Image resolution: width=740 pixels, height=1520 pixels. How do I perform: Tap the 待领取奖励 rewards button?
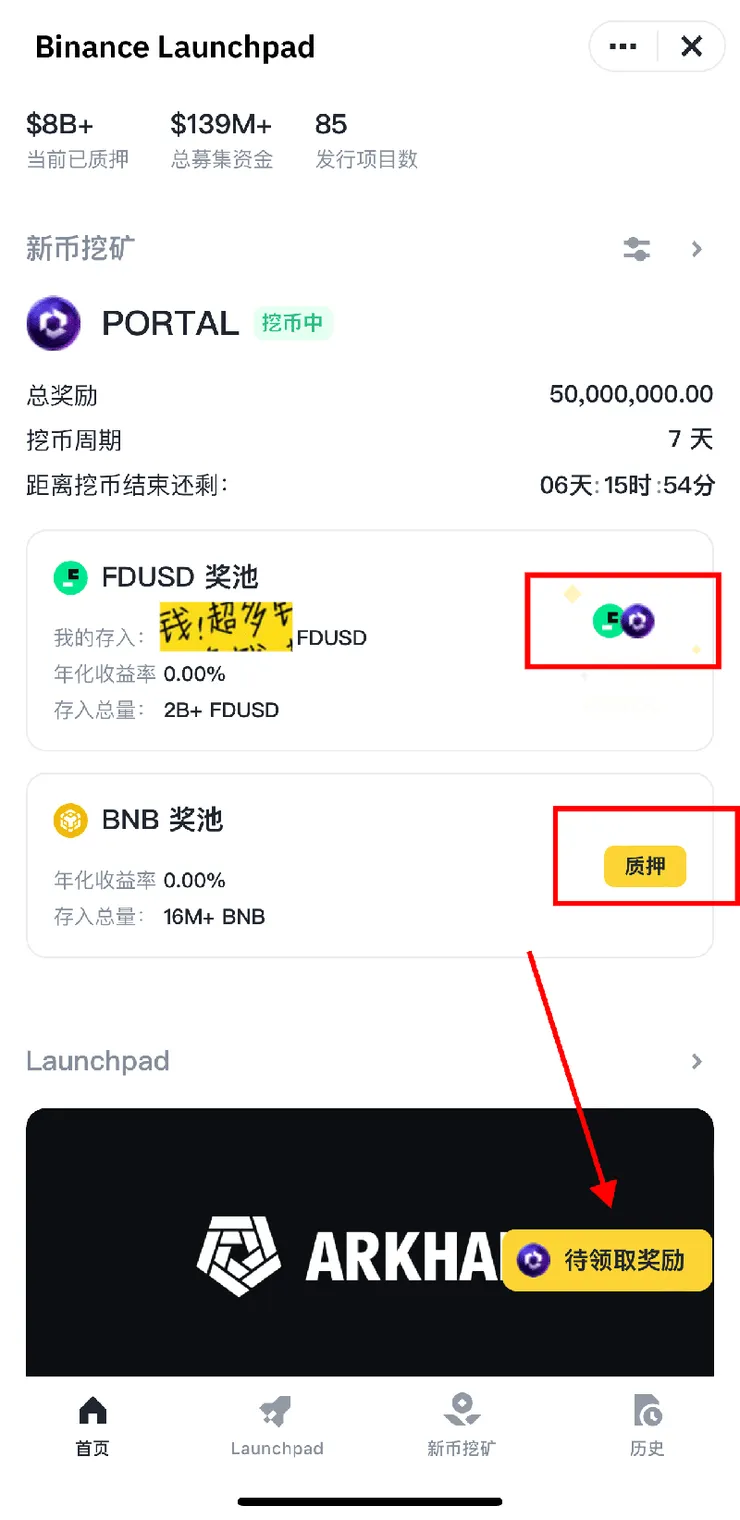[607, 1261]
